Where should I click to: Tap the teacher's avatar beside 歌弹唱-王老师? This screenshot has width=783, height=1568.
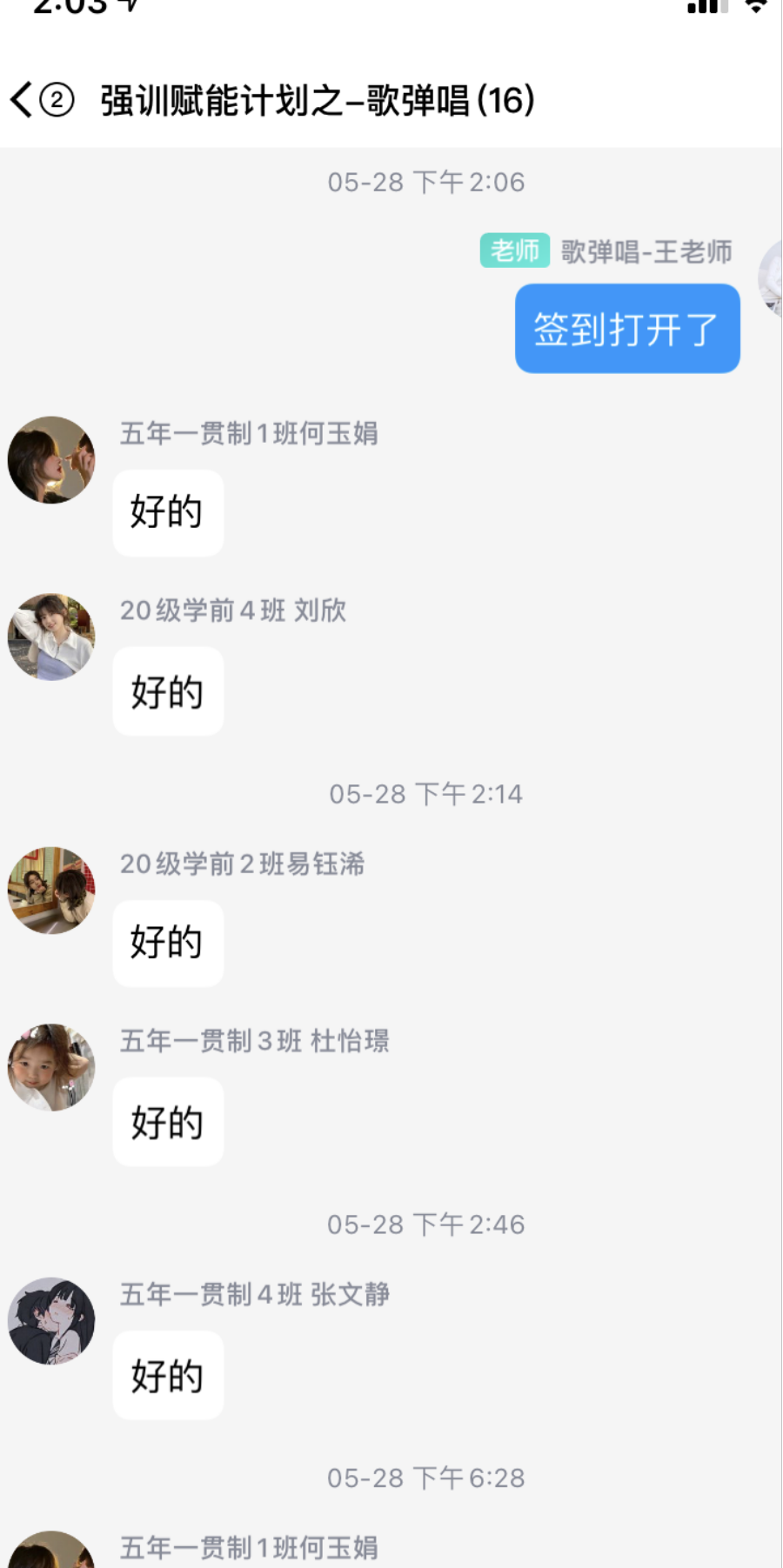(772, 278)
